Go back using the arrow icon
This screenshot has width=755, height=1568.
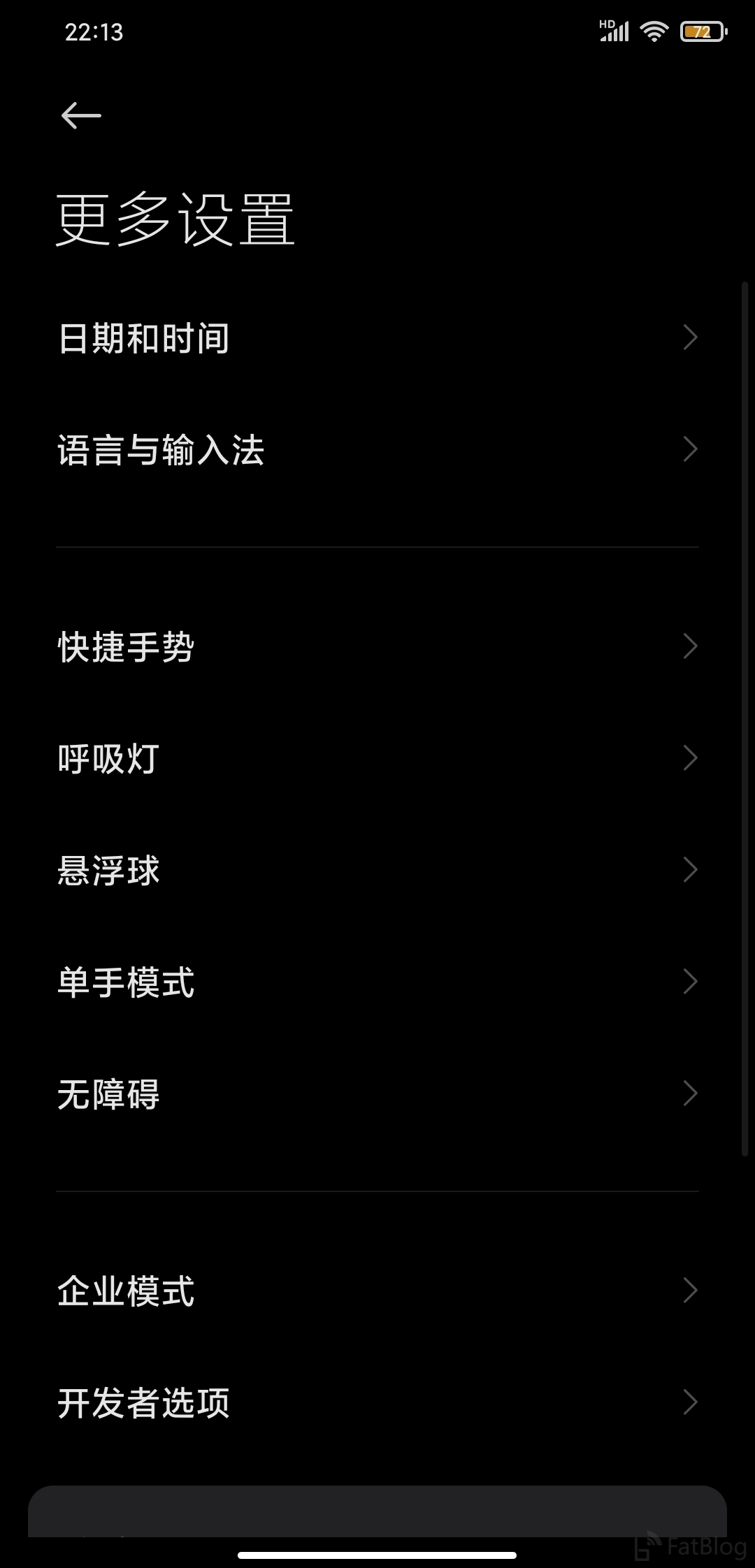pyautogui.click(x=81, y=115)
